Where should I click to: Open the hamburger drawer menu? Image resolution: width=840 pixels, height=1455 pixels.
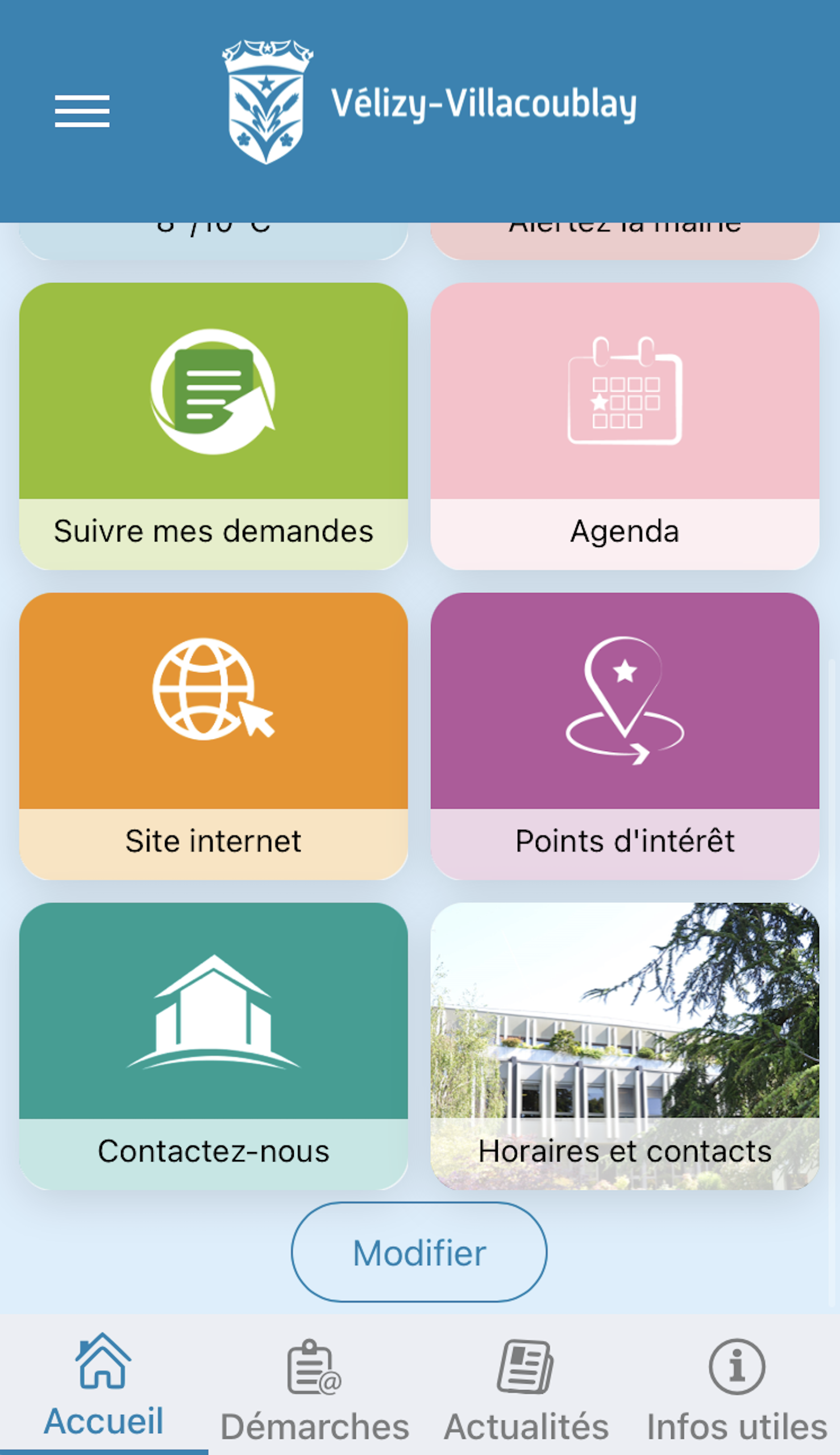coord(82,111)
